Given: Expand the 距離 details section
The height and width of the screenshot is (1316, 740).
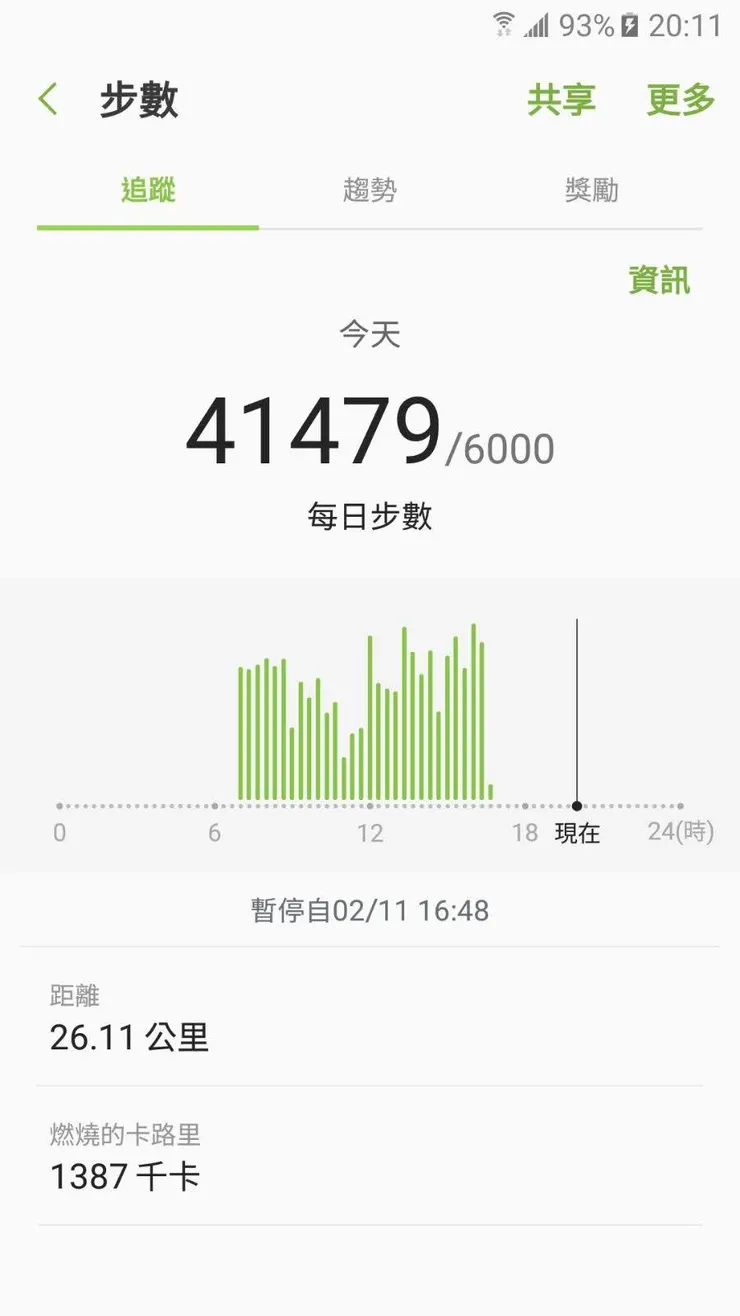Looking at the screenshot, I should pos(370,1018).
